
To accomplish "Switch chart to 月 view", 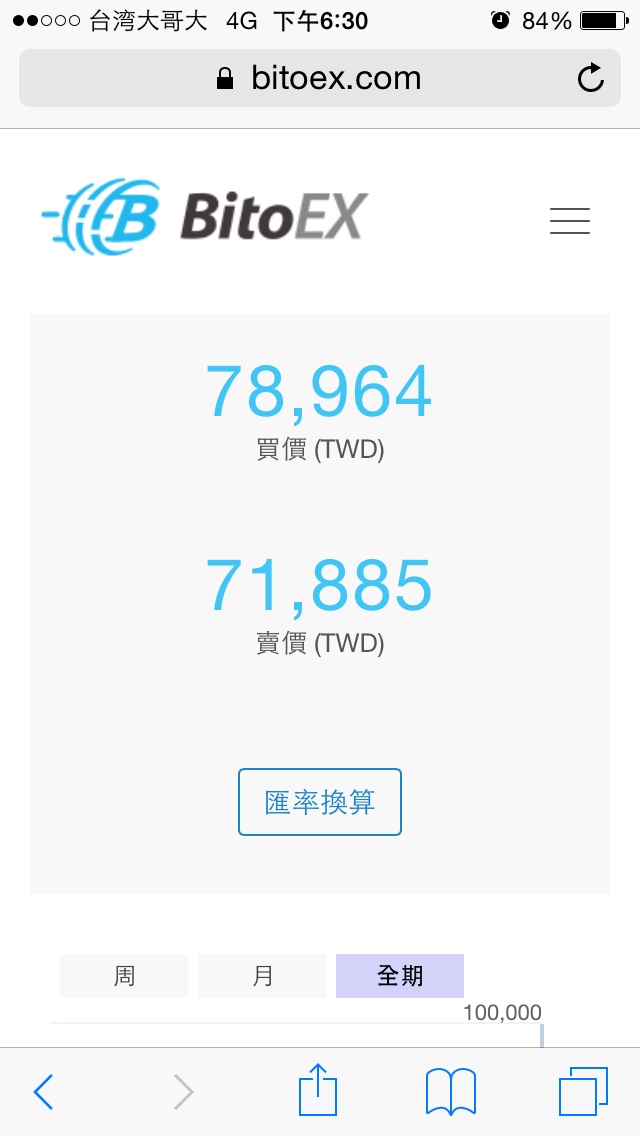I will tap(262, 976).
